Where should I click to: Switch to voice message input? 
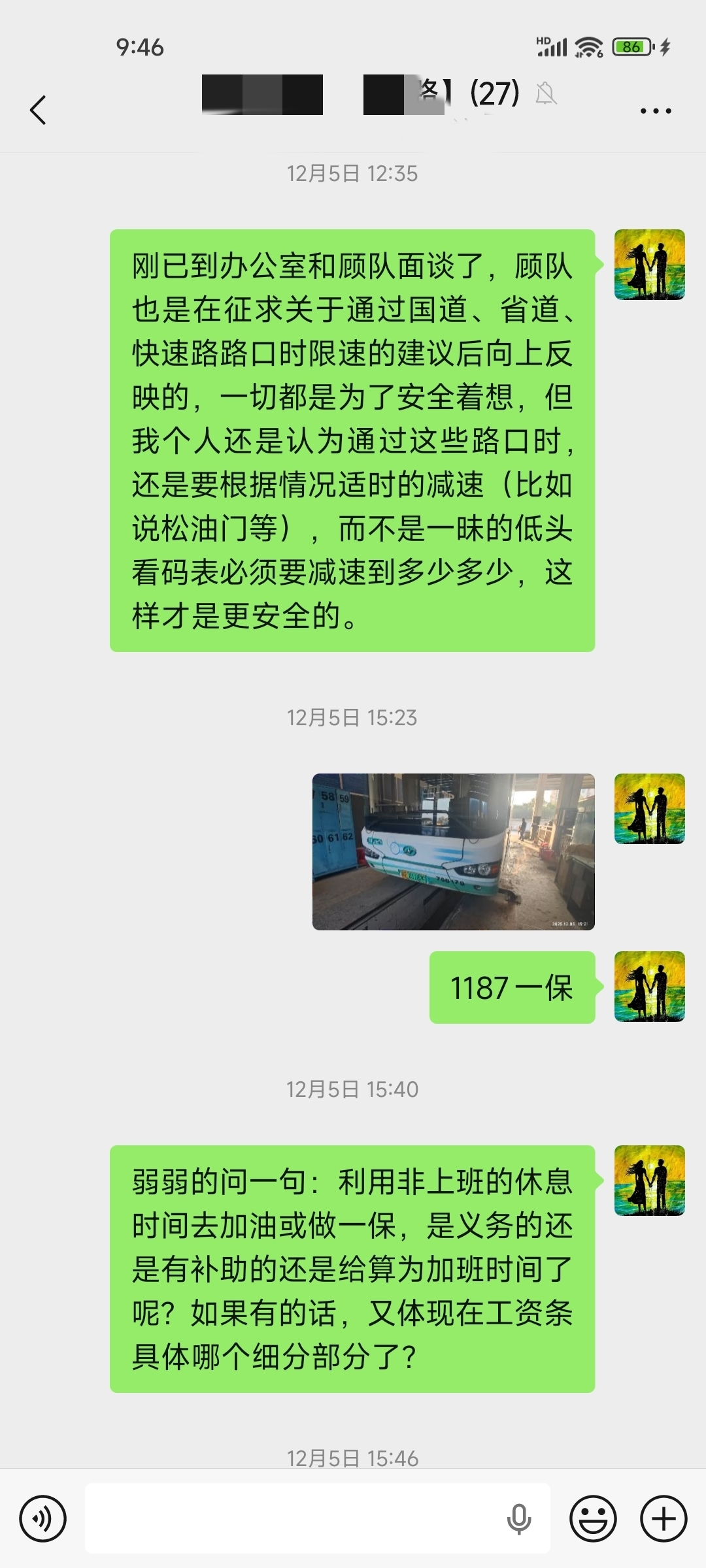(x=43, y=1519)
